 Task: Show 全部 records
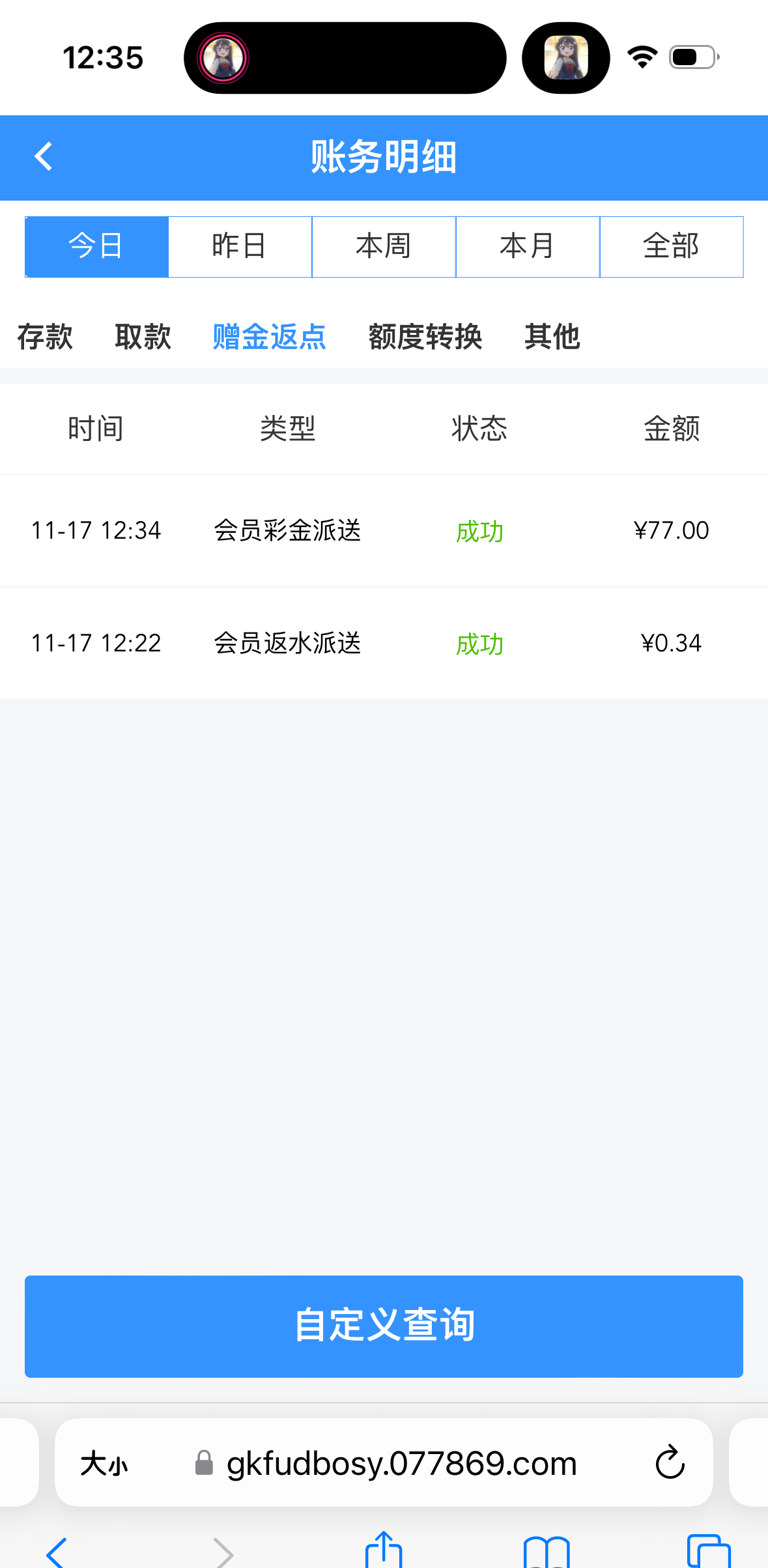point(671,247)
